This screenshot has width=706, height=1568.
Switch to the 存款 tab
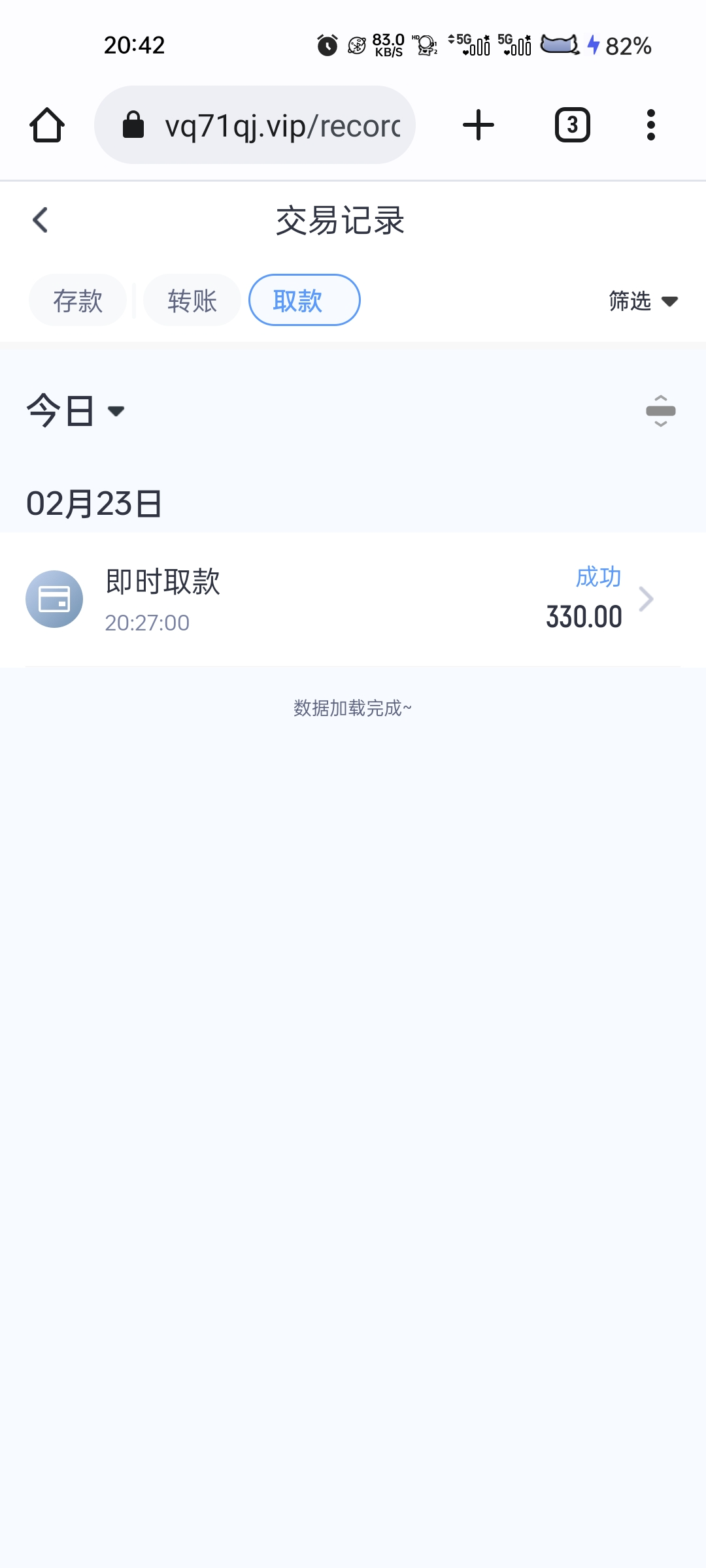pyautogui.click(x=78, y=301)
